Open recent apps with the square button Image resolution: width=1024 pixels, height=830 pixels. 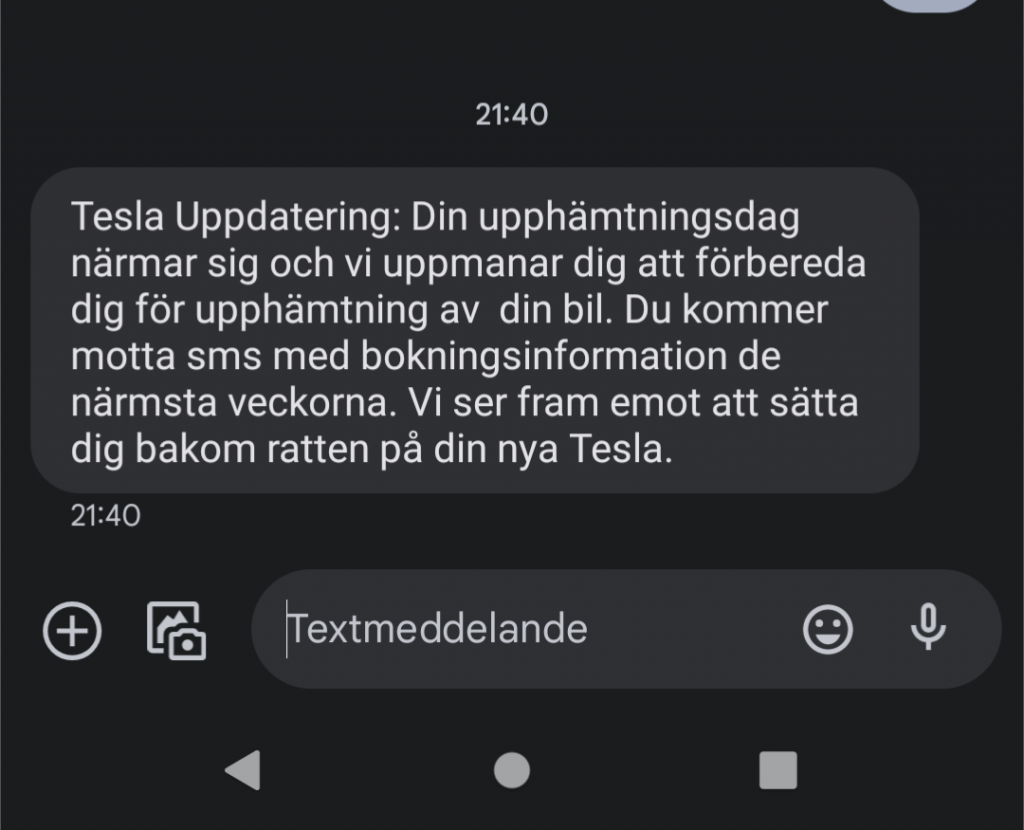click(x=778, y=770)
